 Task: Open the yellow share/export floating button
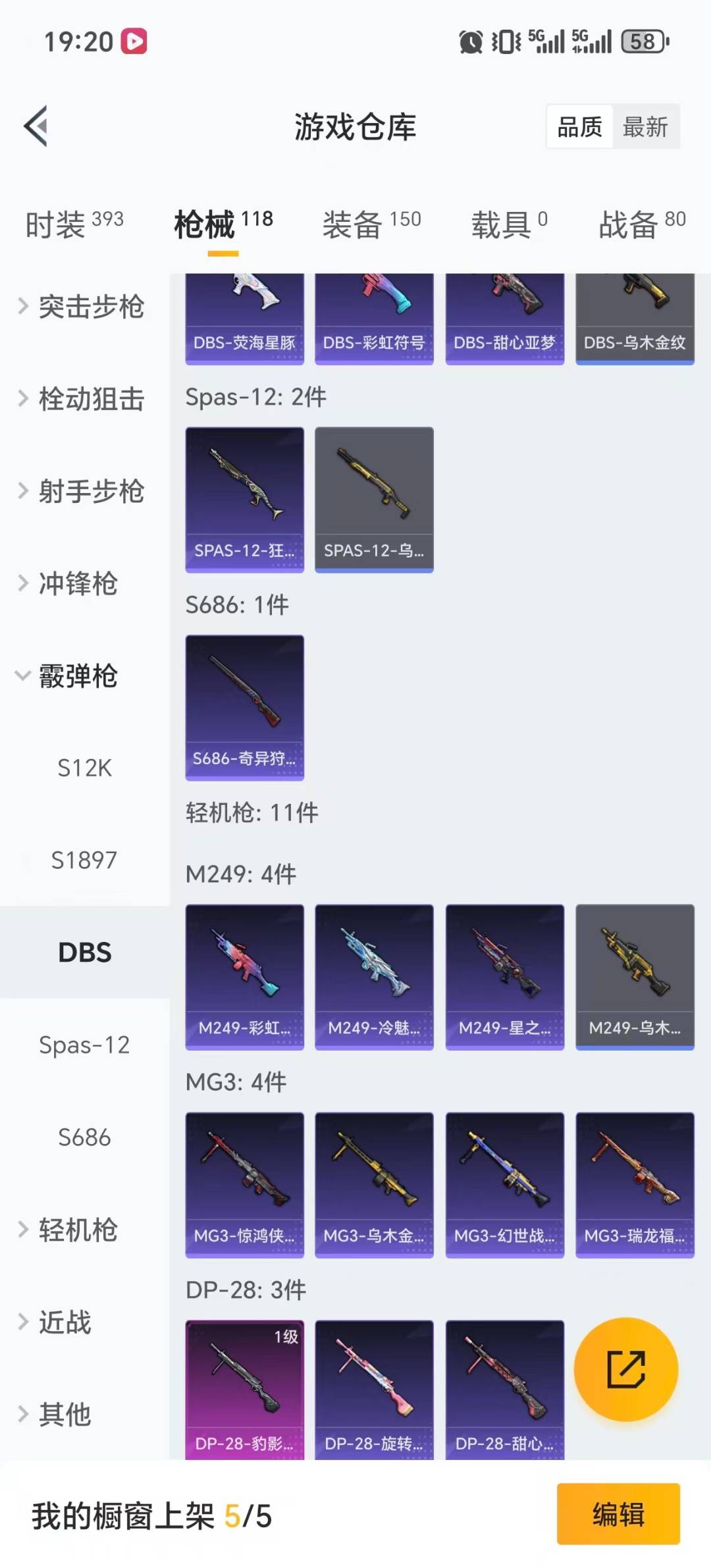tap(626, 1369)
